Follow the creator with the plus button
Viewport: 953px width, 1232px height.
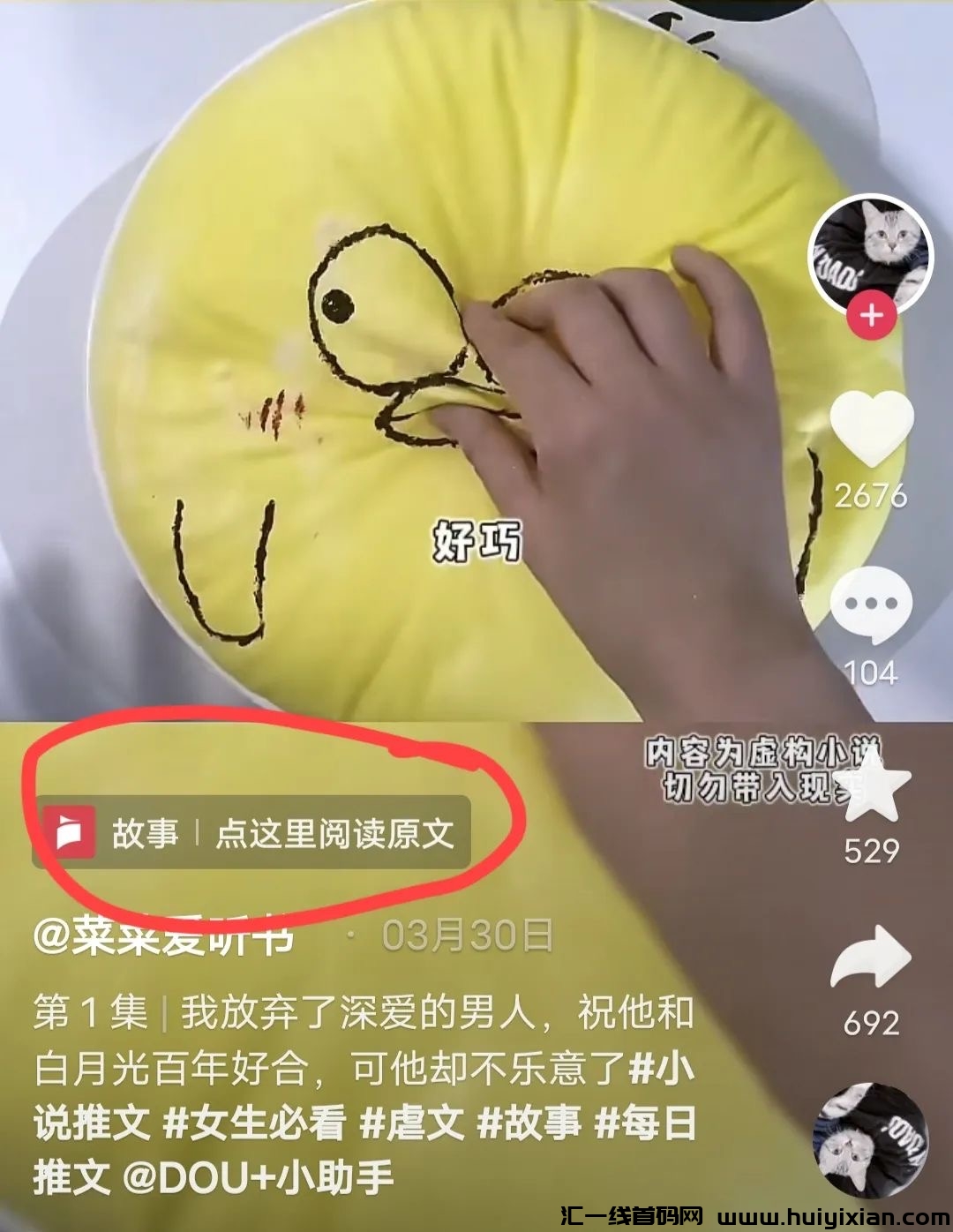coord(871,316)
